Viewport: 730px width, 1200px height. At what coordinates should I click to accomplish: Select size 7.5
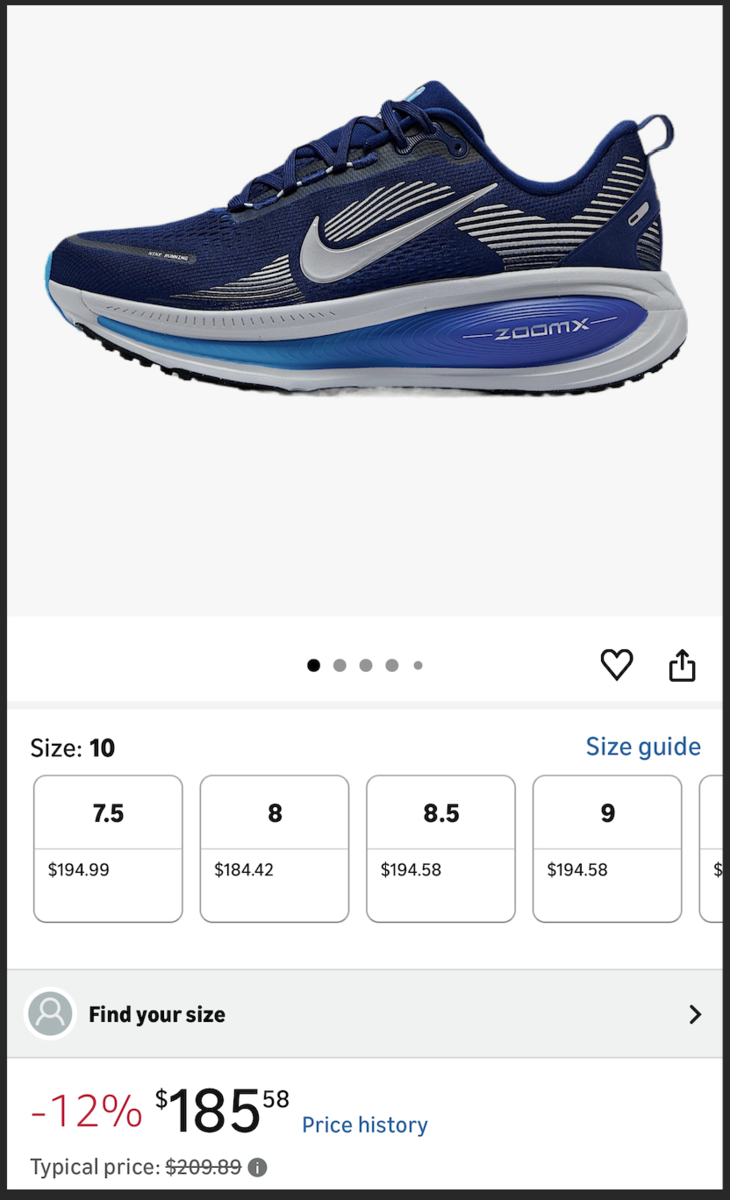tap(108, 848)
